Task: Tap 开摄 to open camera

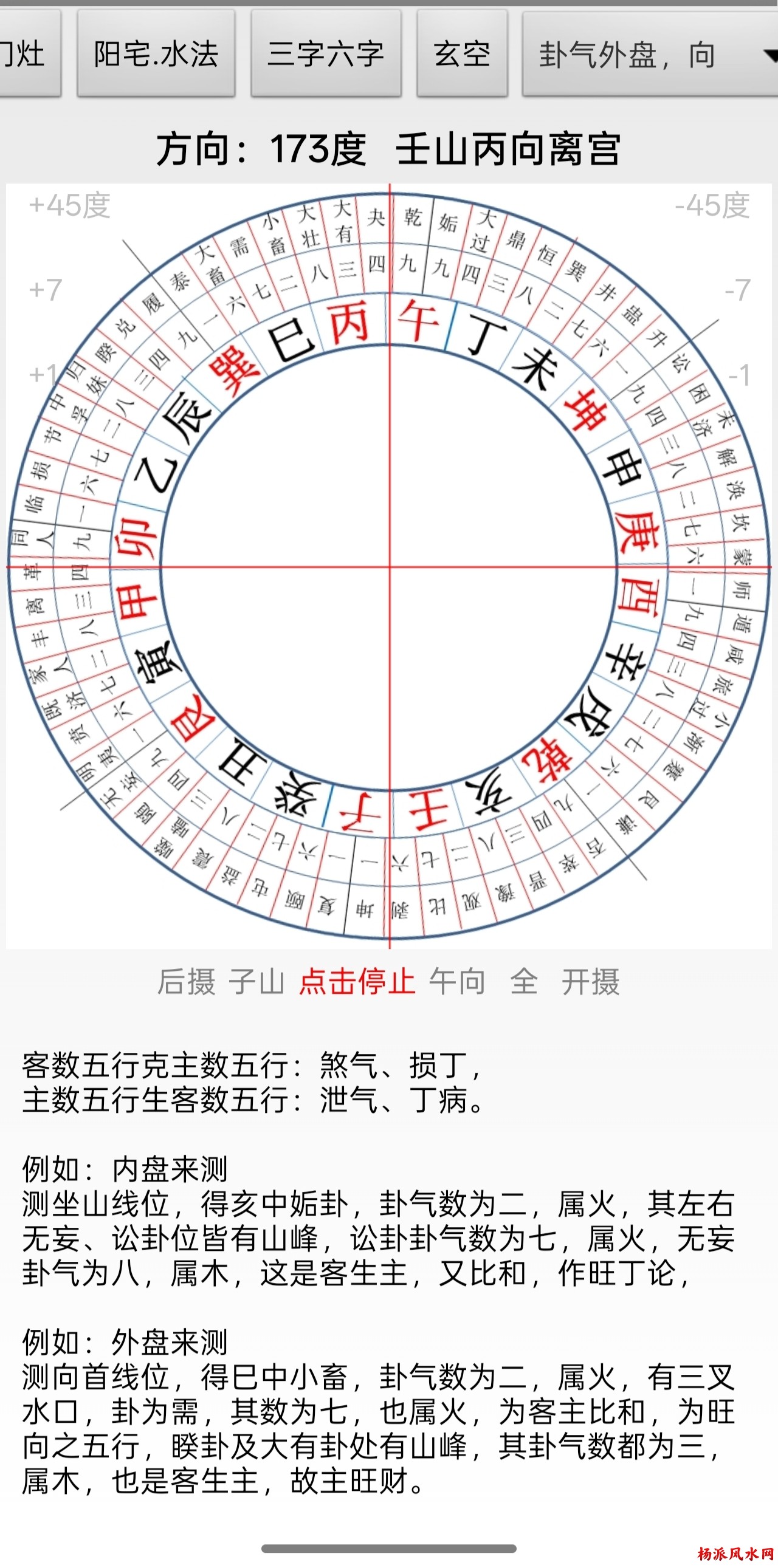Action: click(590, 982)
